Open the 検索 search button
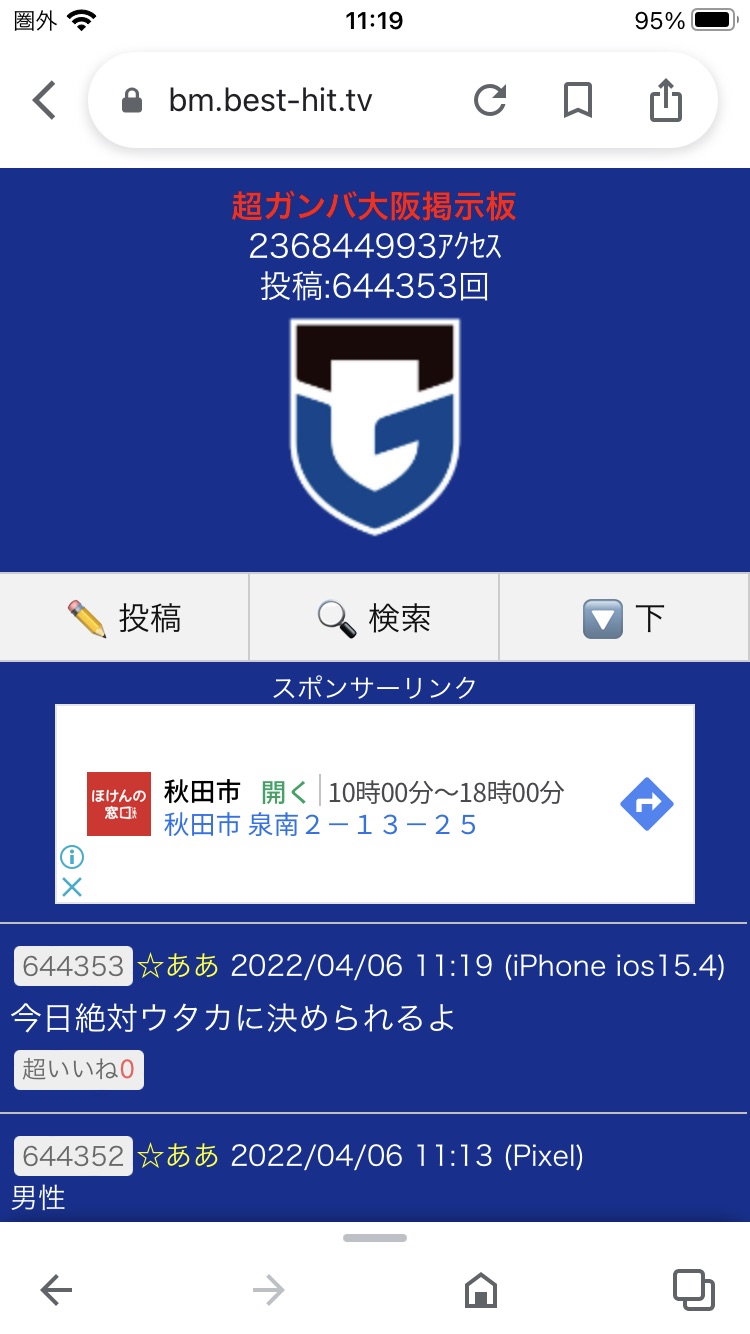 [x=374, y=618]
